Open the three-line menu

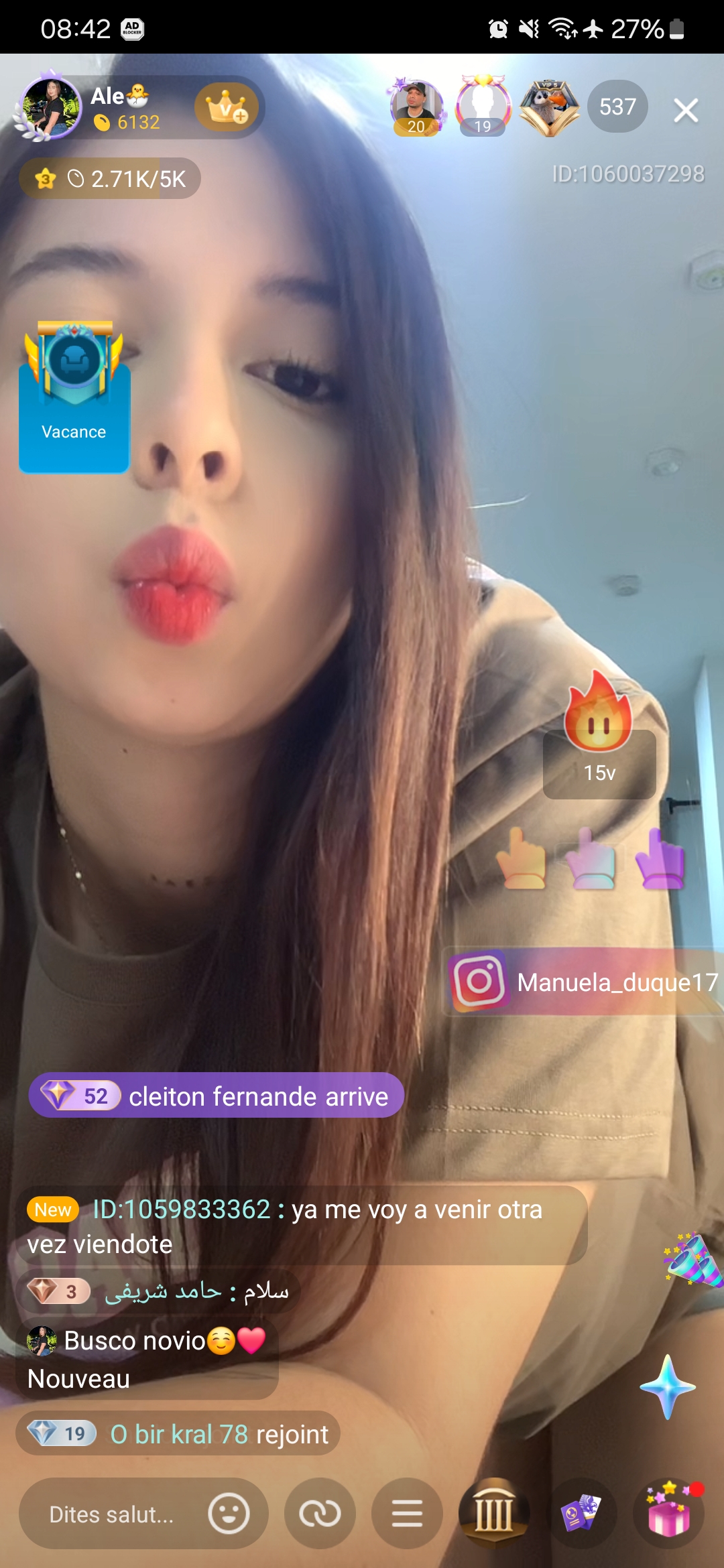pyautogui.click(x=407, y=1513)
